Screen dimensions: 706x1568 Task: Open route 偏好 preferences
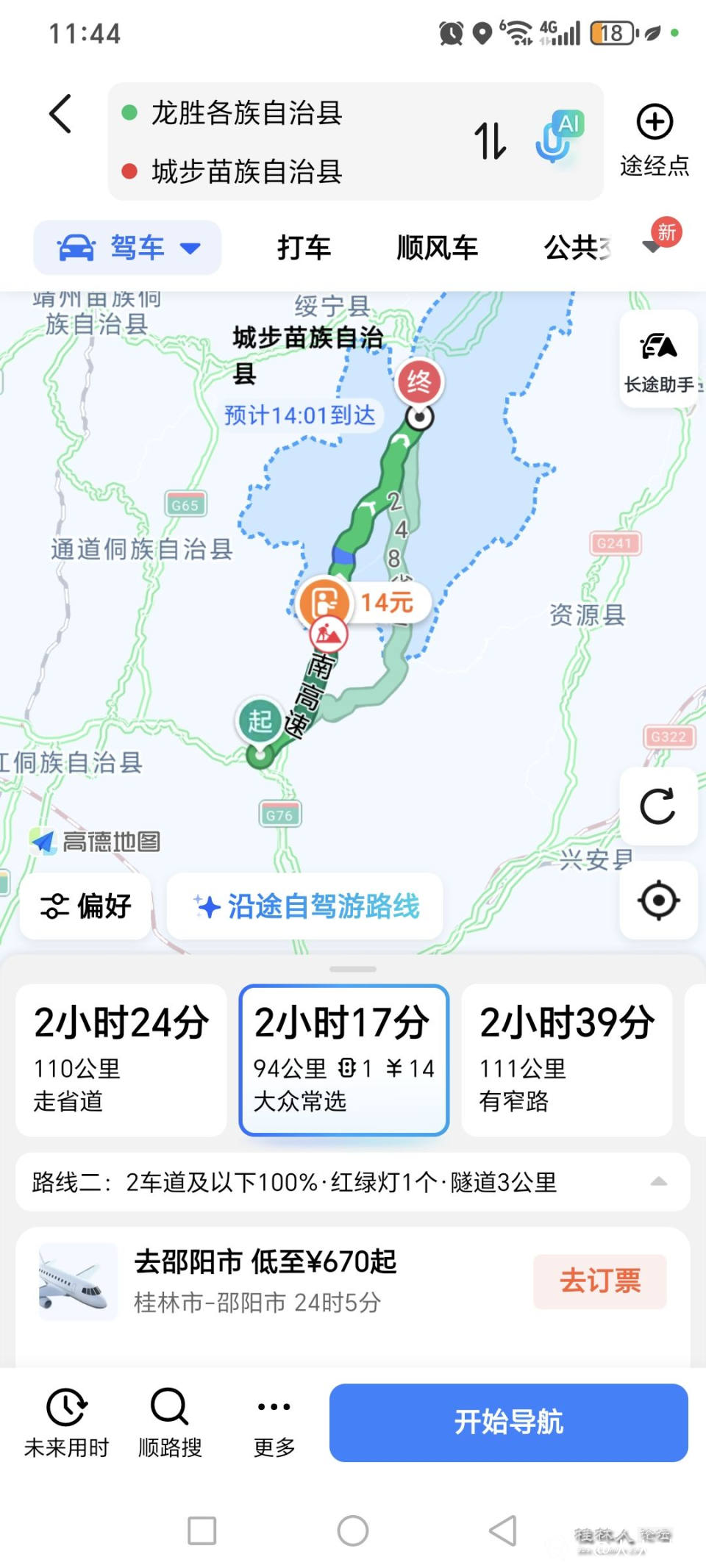coord(85,906)
